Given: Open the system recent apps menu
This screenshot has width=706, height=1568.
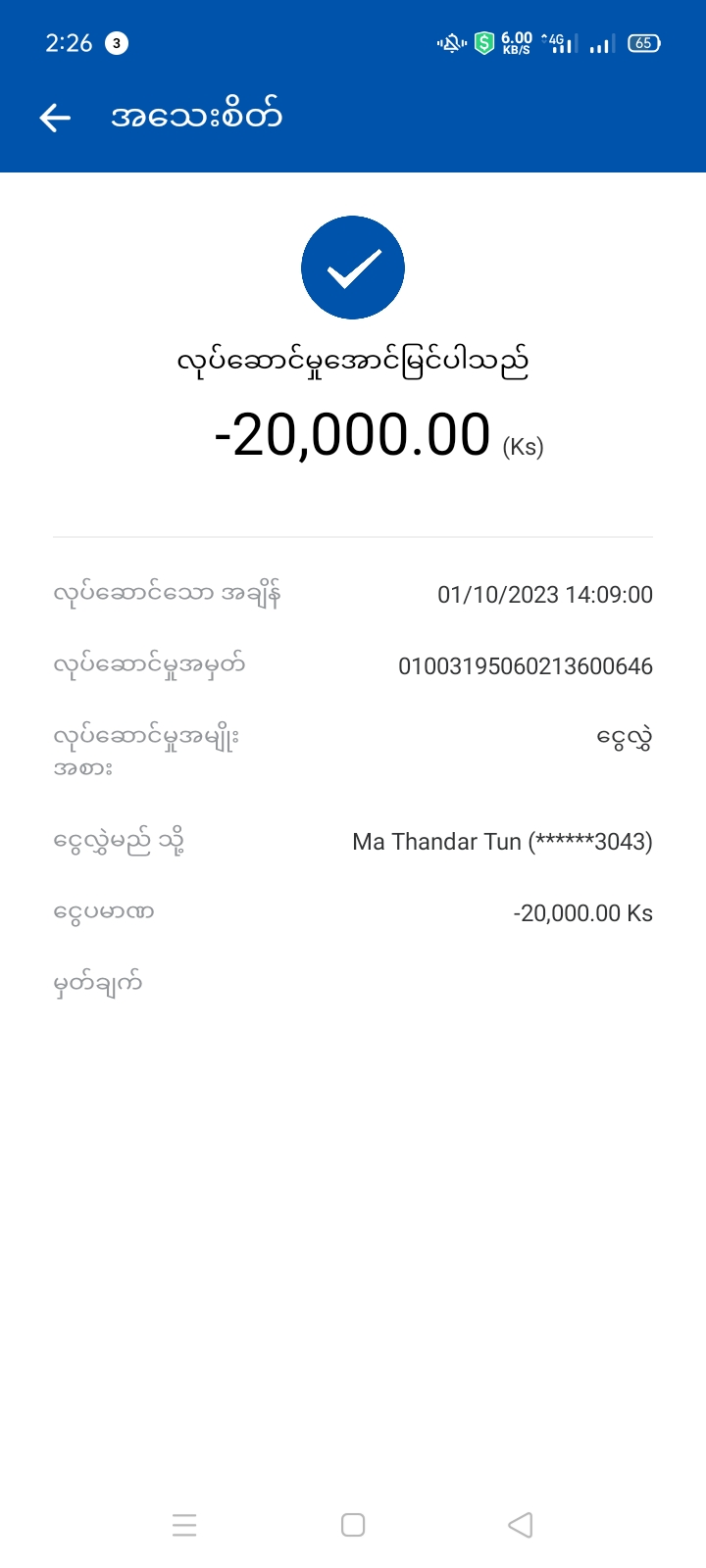Looking at the screenshot, I should 184,1525.
